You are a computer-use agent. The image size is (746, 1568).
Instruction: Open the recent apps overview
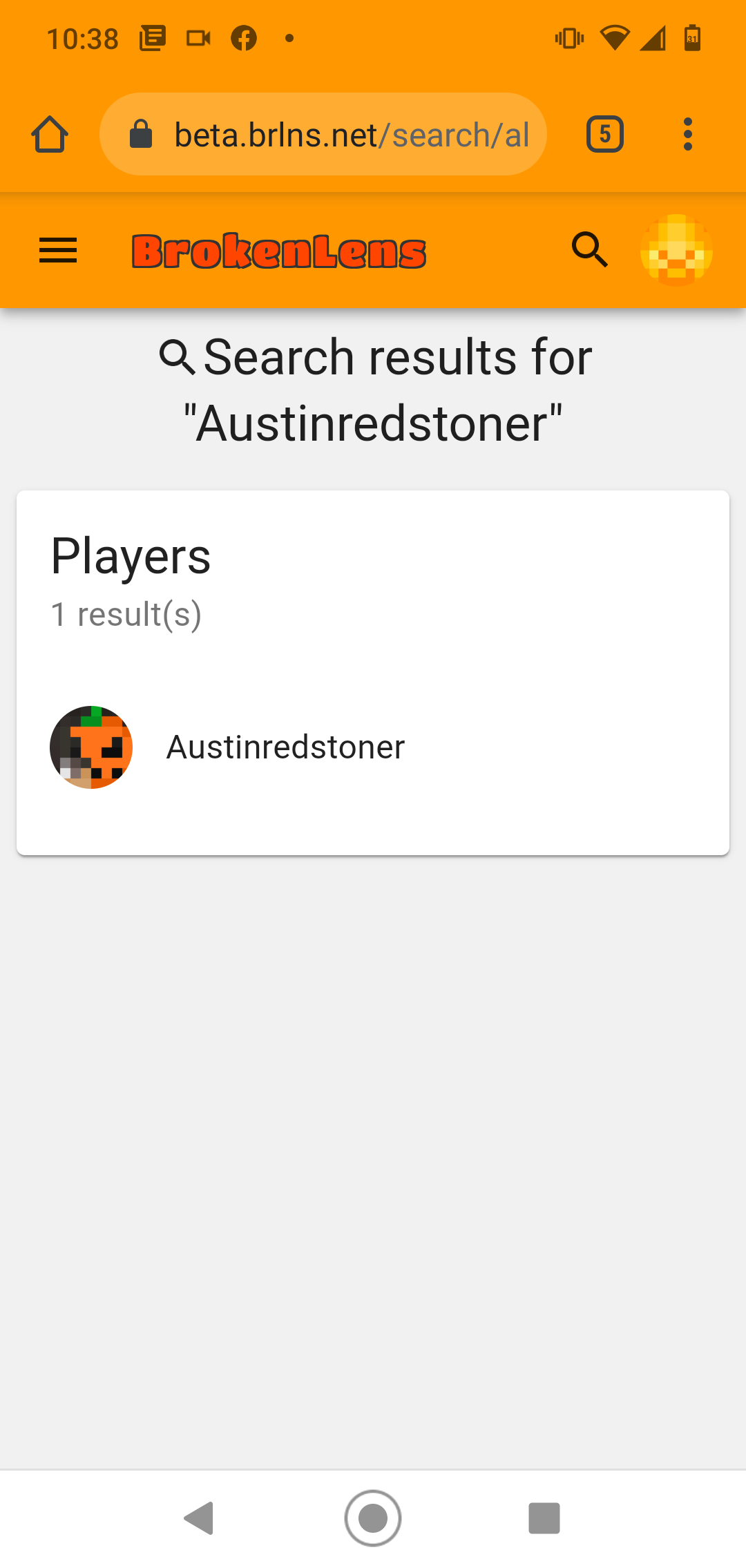pos(544,1518)
